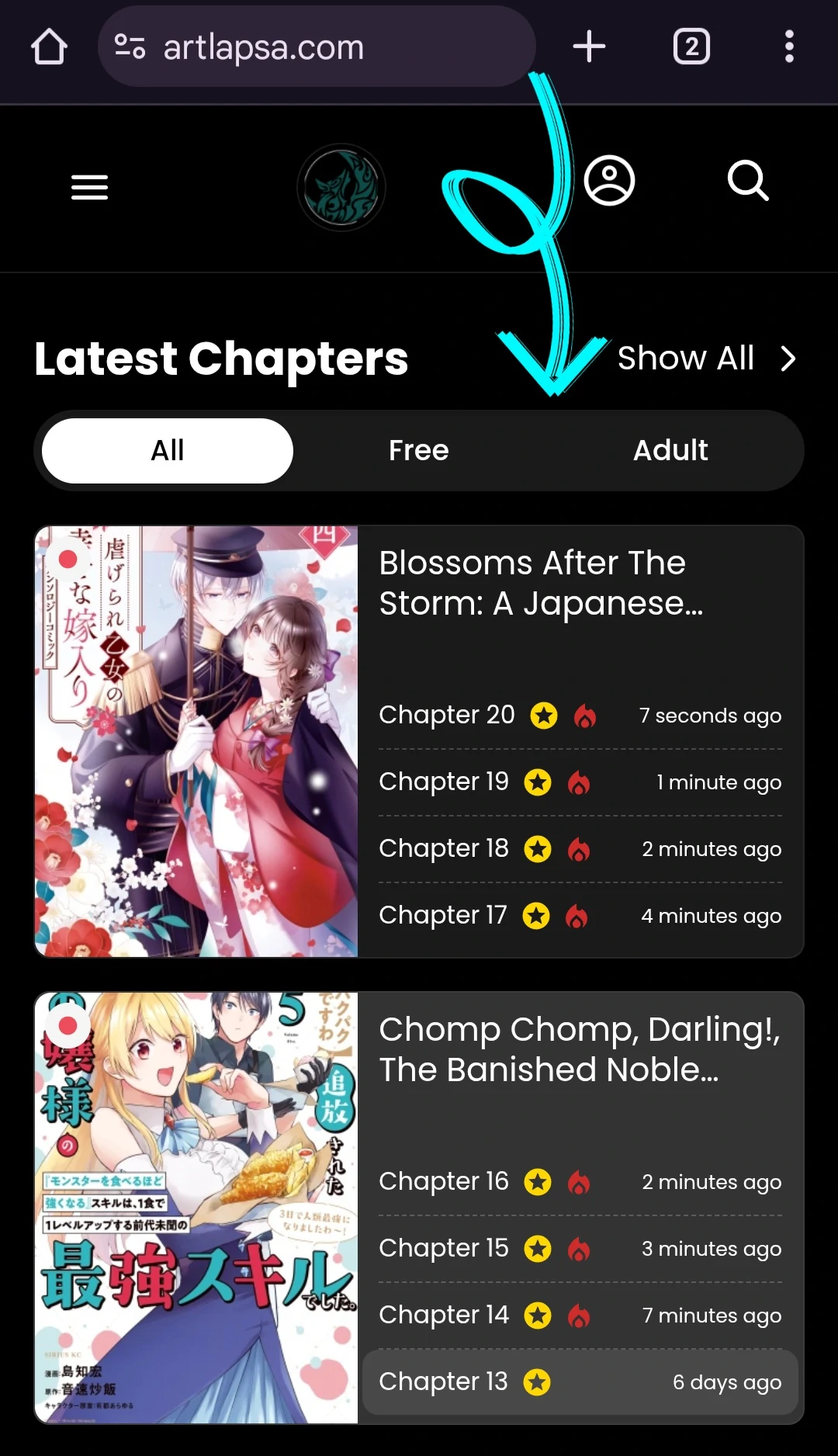Open the hamburger menu
Image resolution: width=838 pixels, height=1456 pixels.
coord(89,187)
